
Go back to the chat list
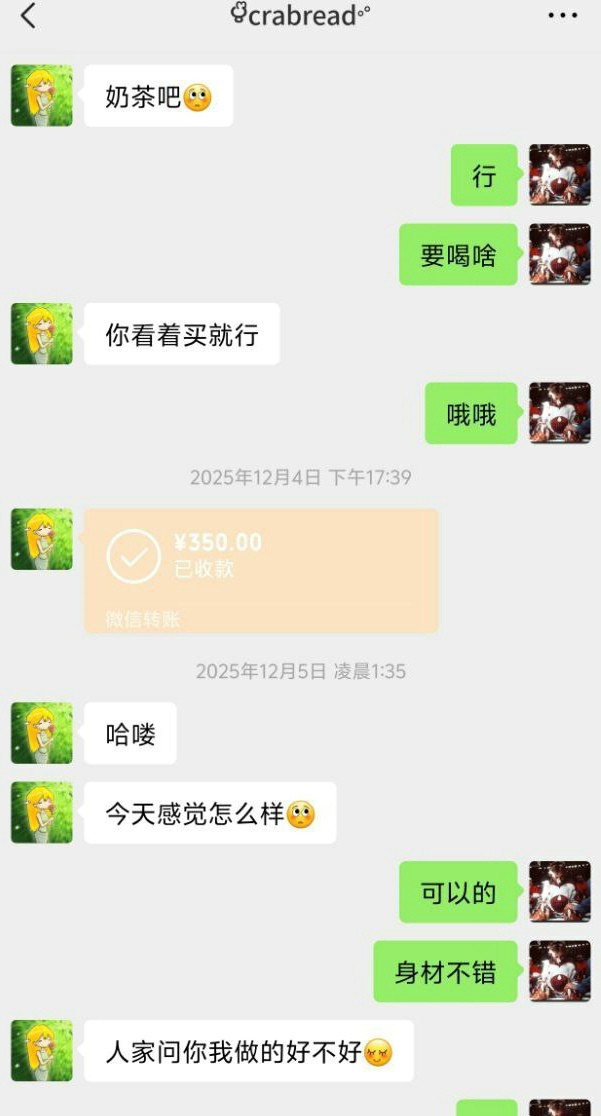click(x=28, y=16)
